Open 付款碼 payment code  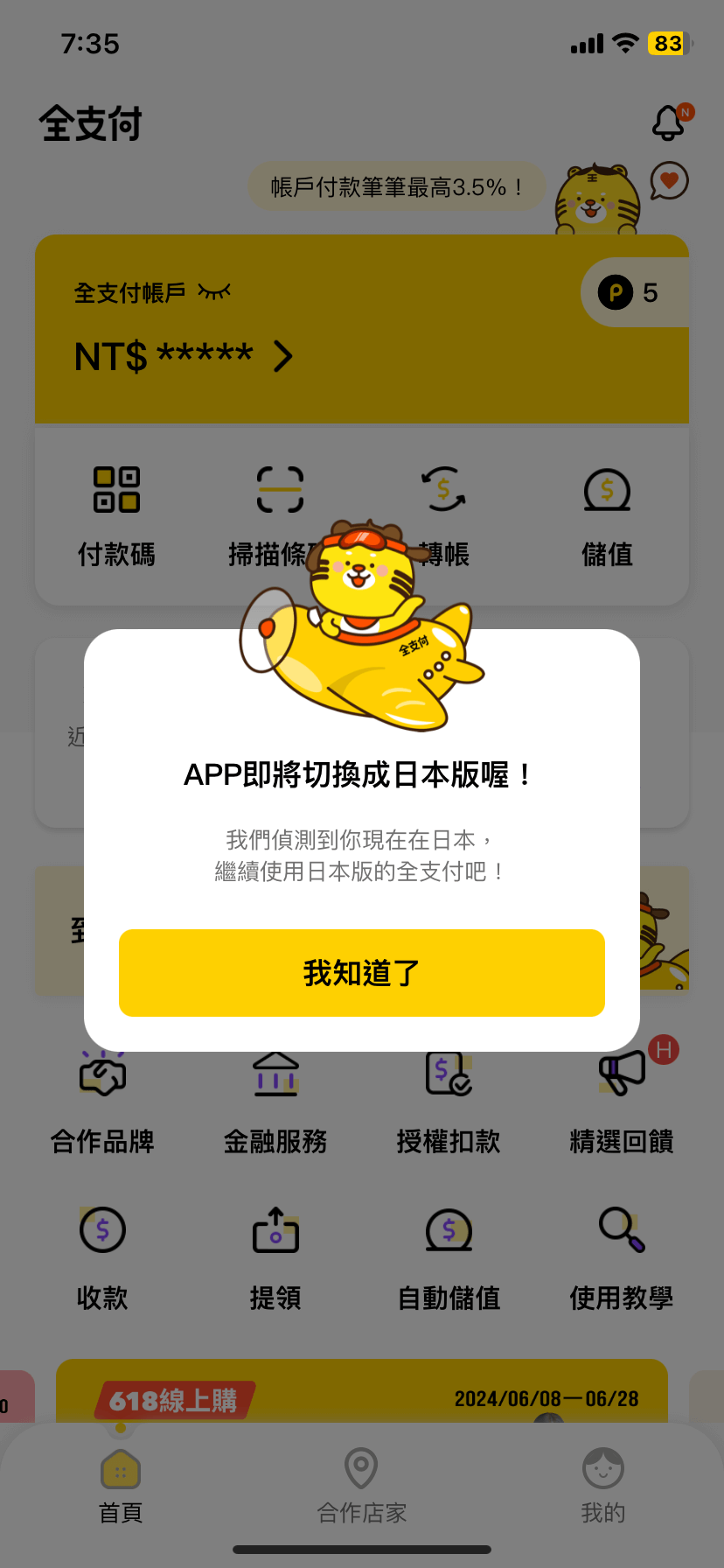coord(116,514)
